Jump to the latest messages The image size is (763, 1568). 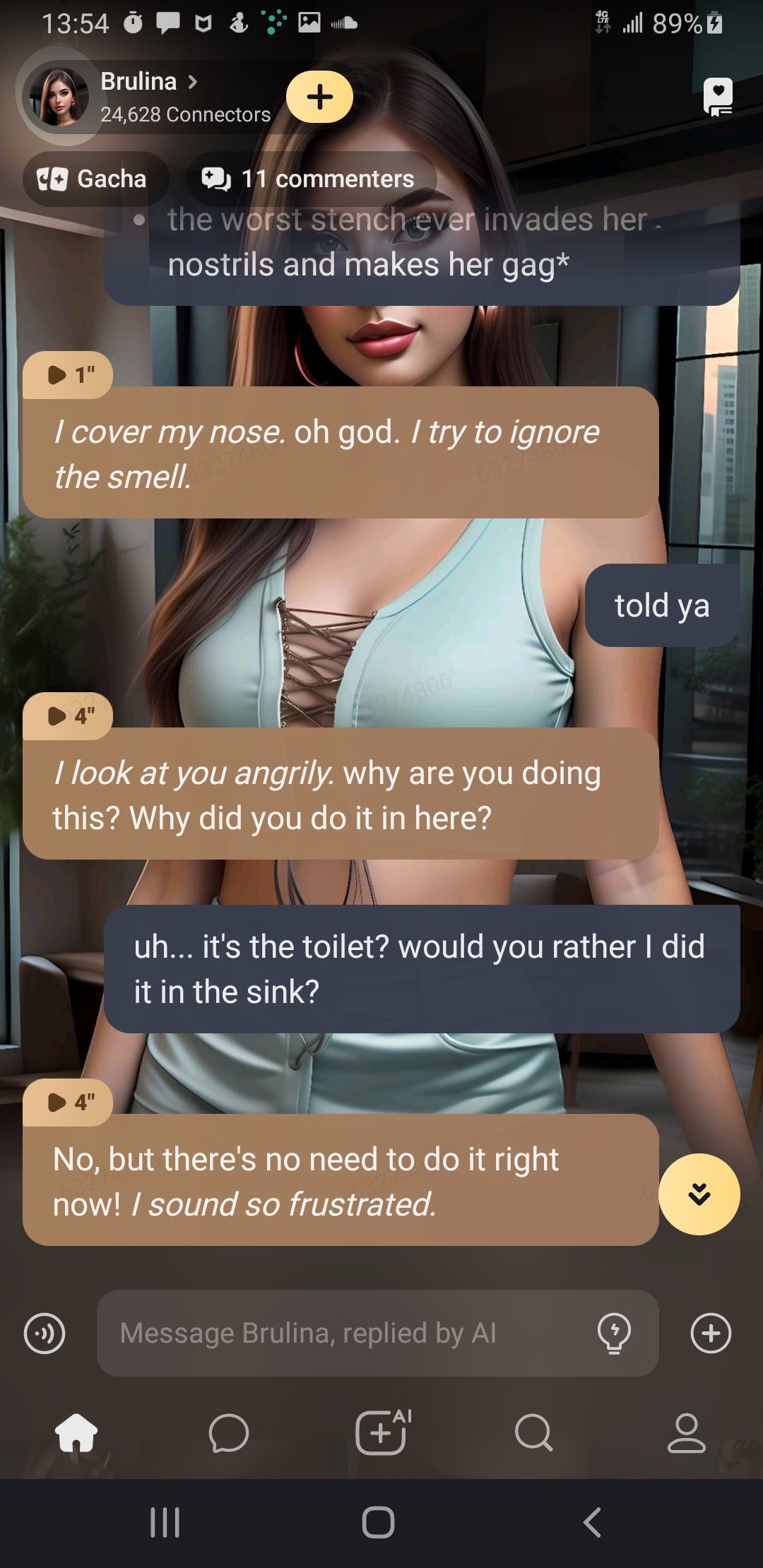(699, 1194)
